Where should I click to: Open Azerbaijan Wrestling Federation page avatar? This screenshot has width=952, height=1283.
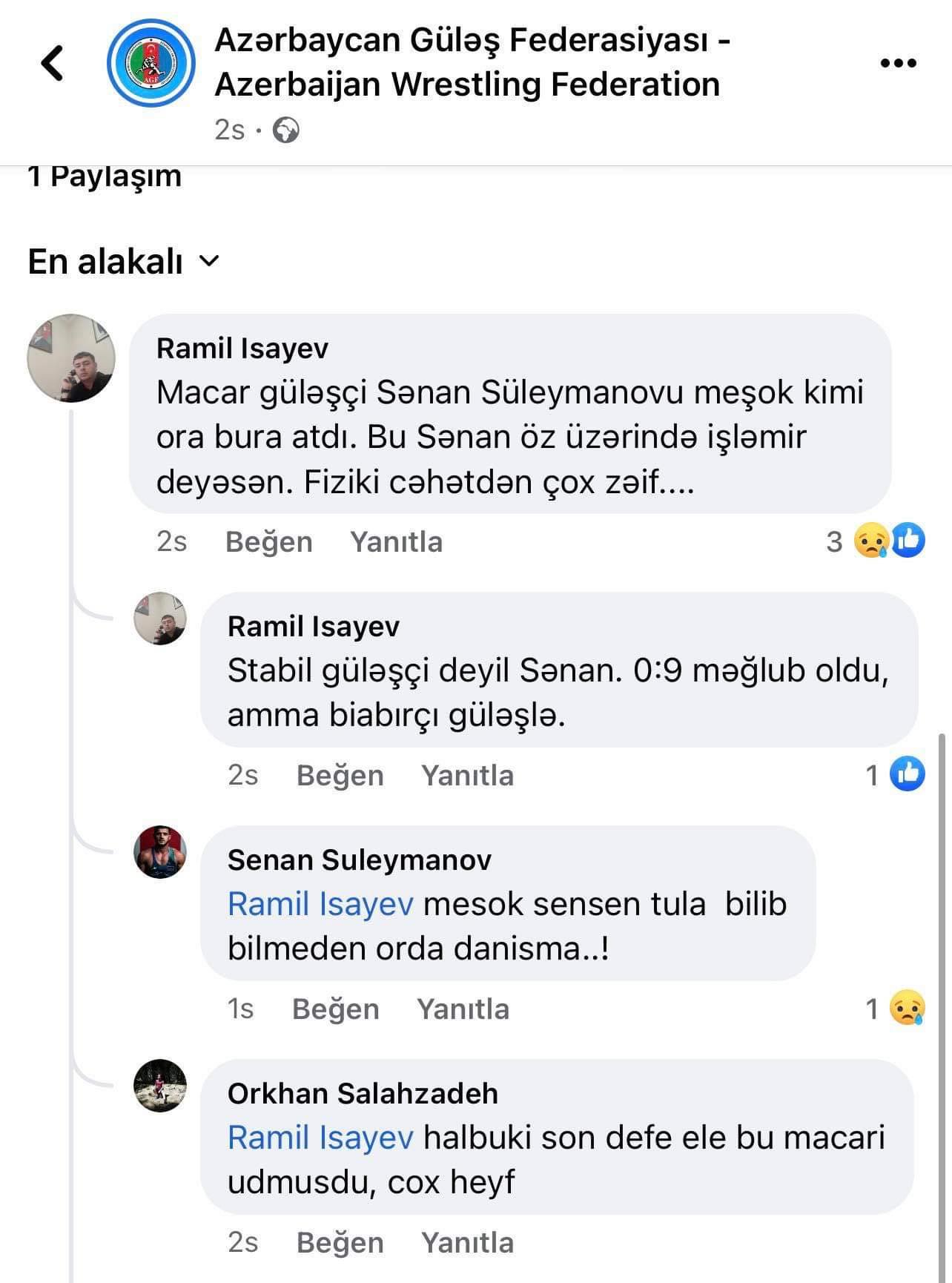151,63
